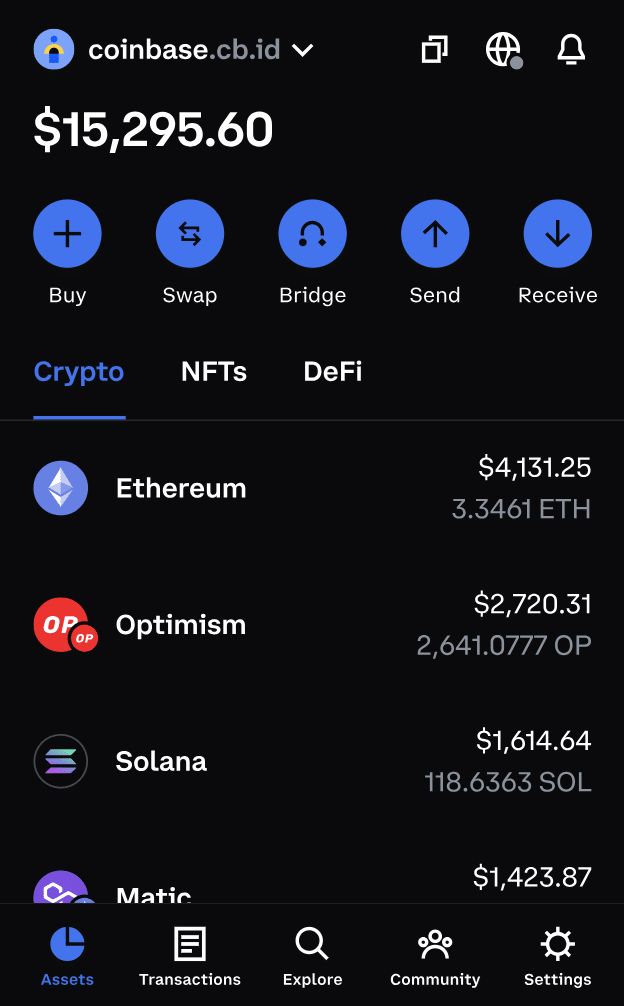Switch to the Community tab
This screenshot has height=1006, width=624.
point(435,957)
